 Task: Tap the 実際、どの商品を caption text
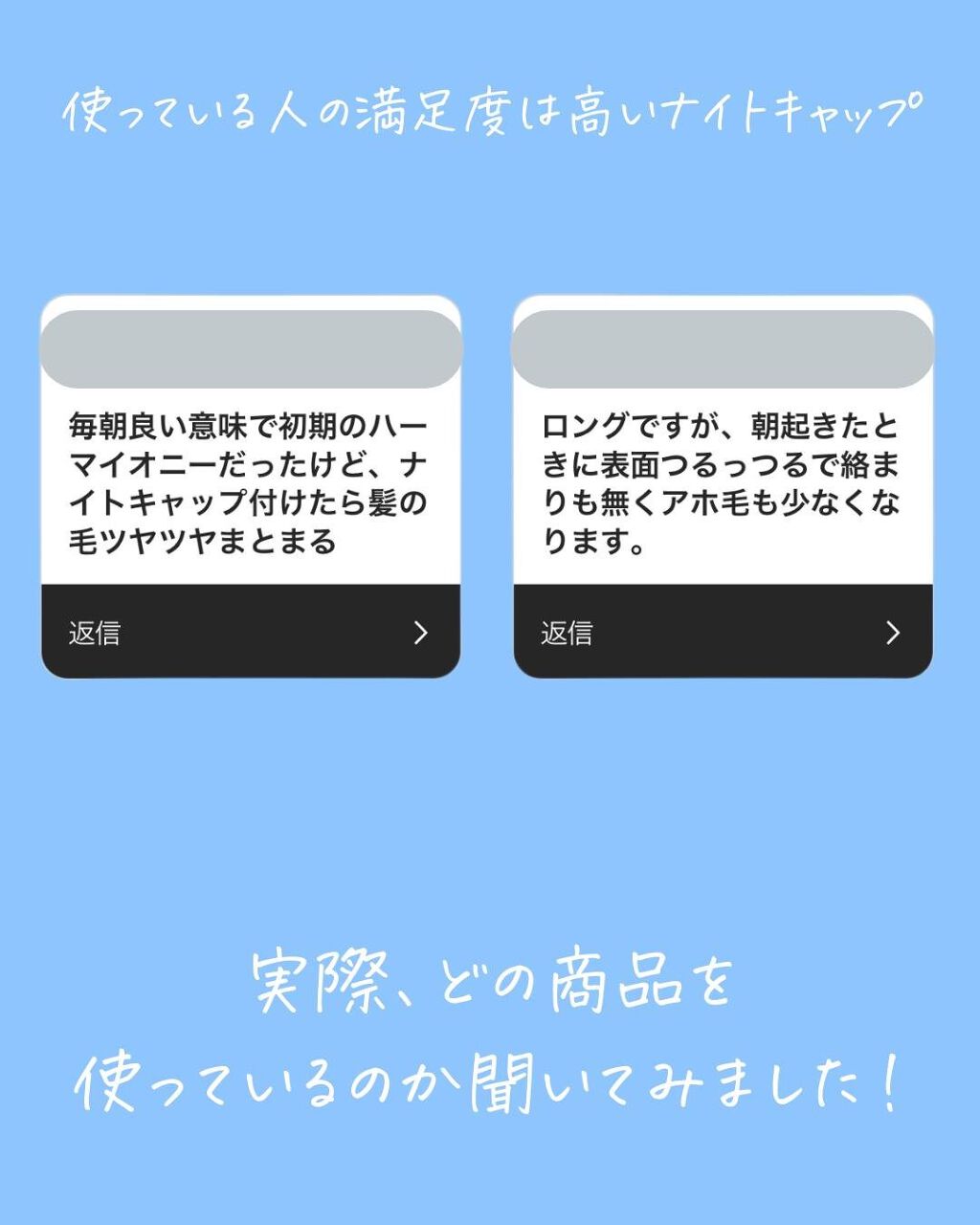[x=490, y=981]
